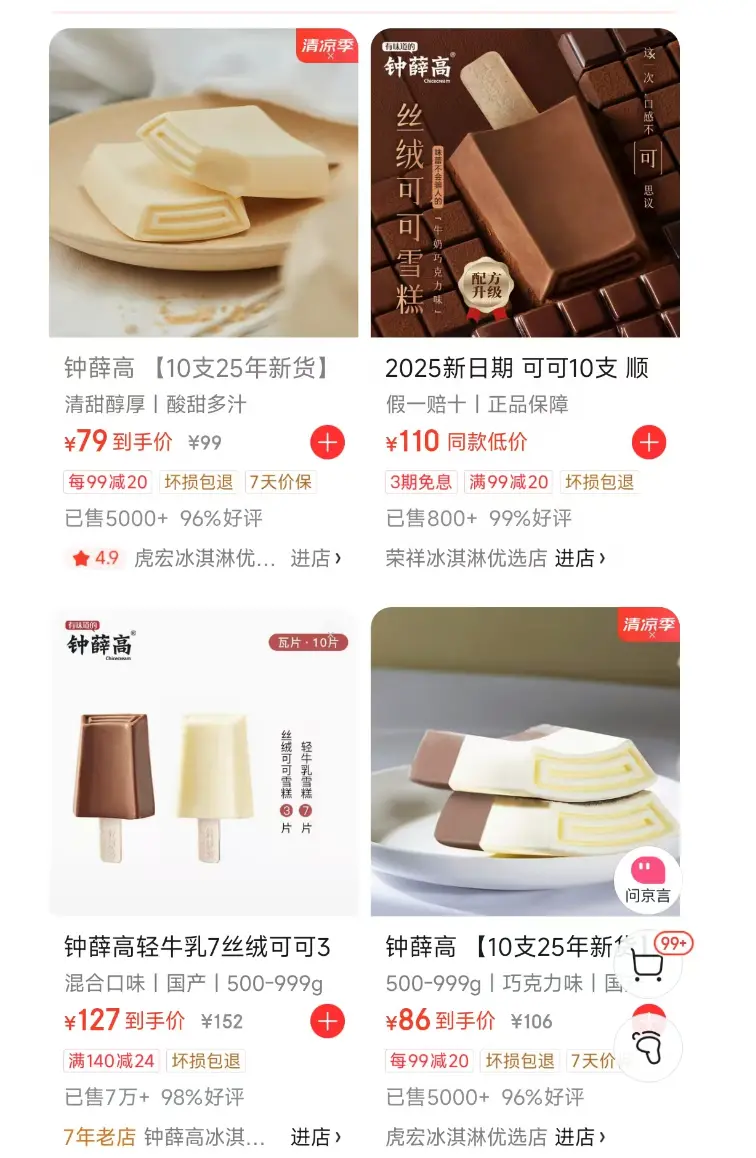This screenshot has width=756, height=1158.
Task: Add the ¥110 可可10支 item to cart
Action: [x=649, y=442]
